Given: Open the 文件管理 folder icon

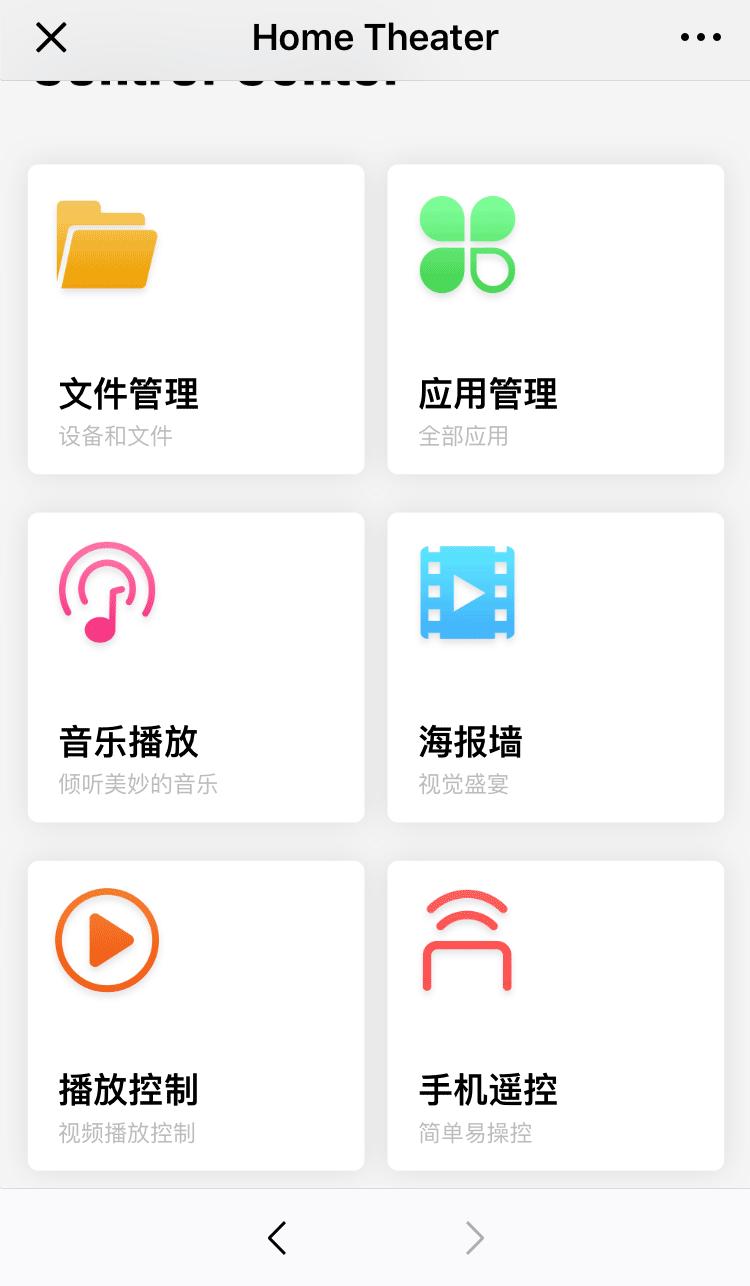Looking at the screenshot, I should [106, 243].
